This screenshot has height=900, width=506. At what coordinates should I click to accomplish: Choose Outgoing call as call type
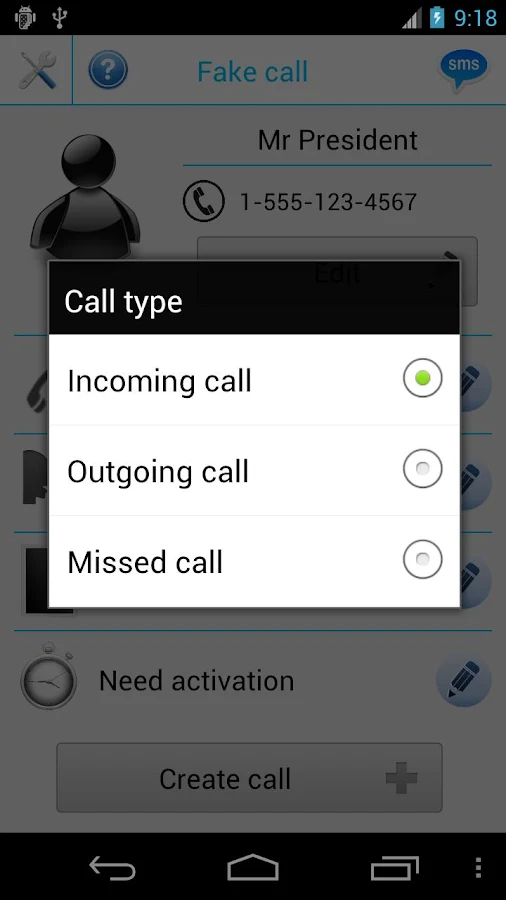[x=254, y=471]
